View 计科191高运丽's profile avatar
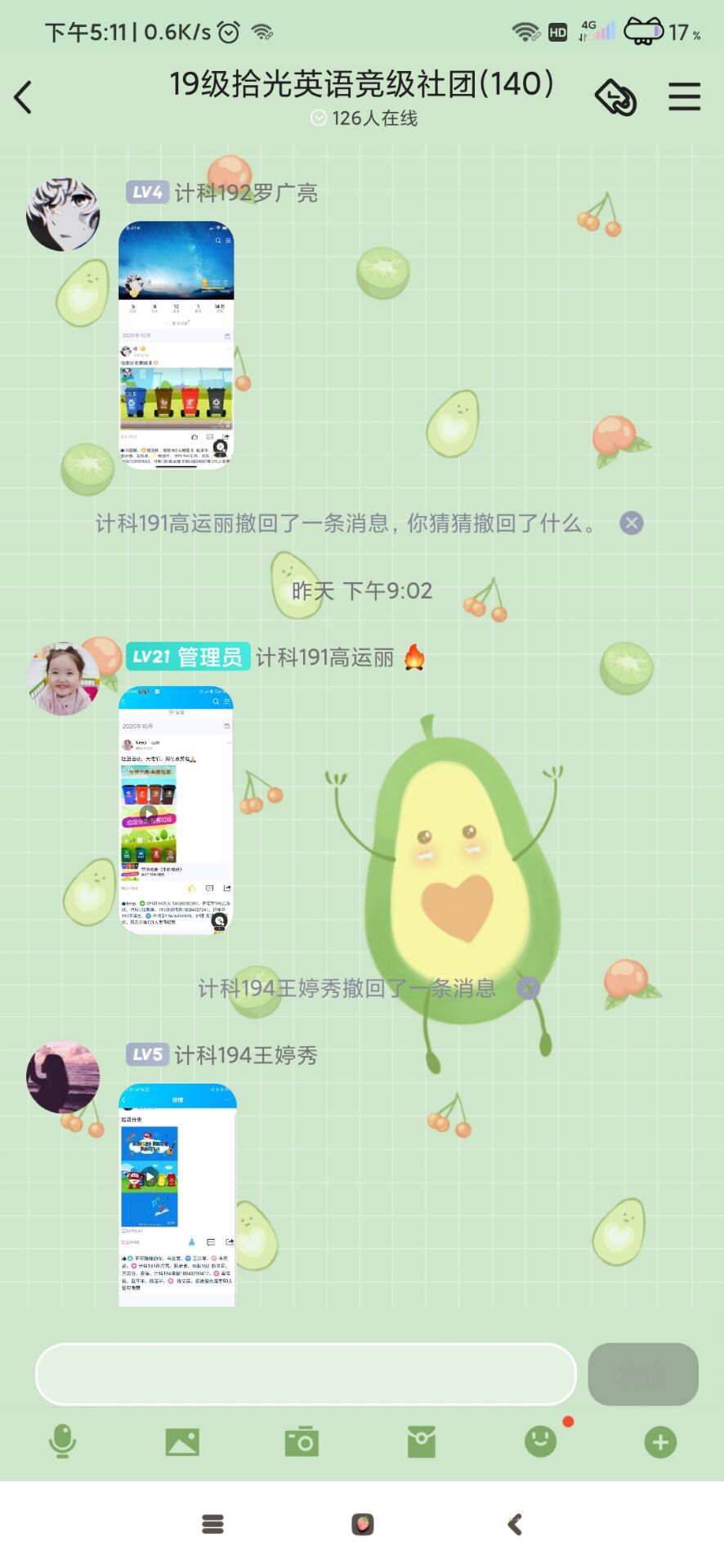 [x=63, y=678]
